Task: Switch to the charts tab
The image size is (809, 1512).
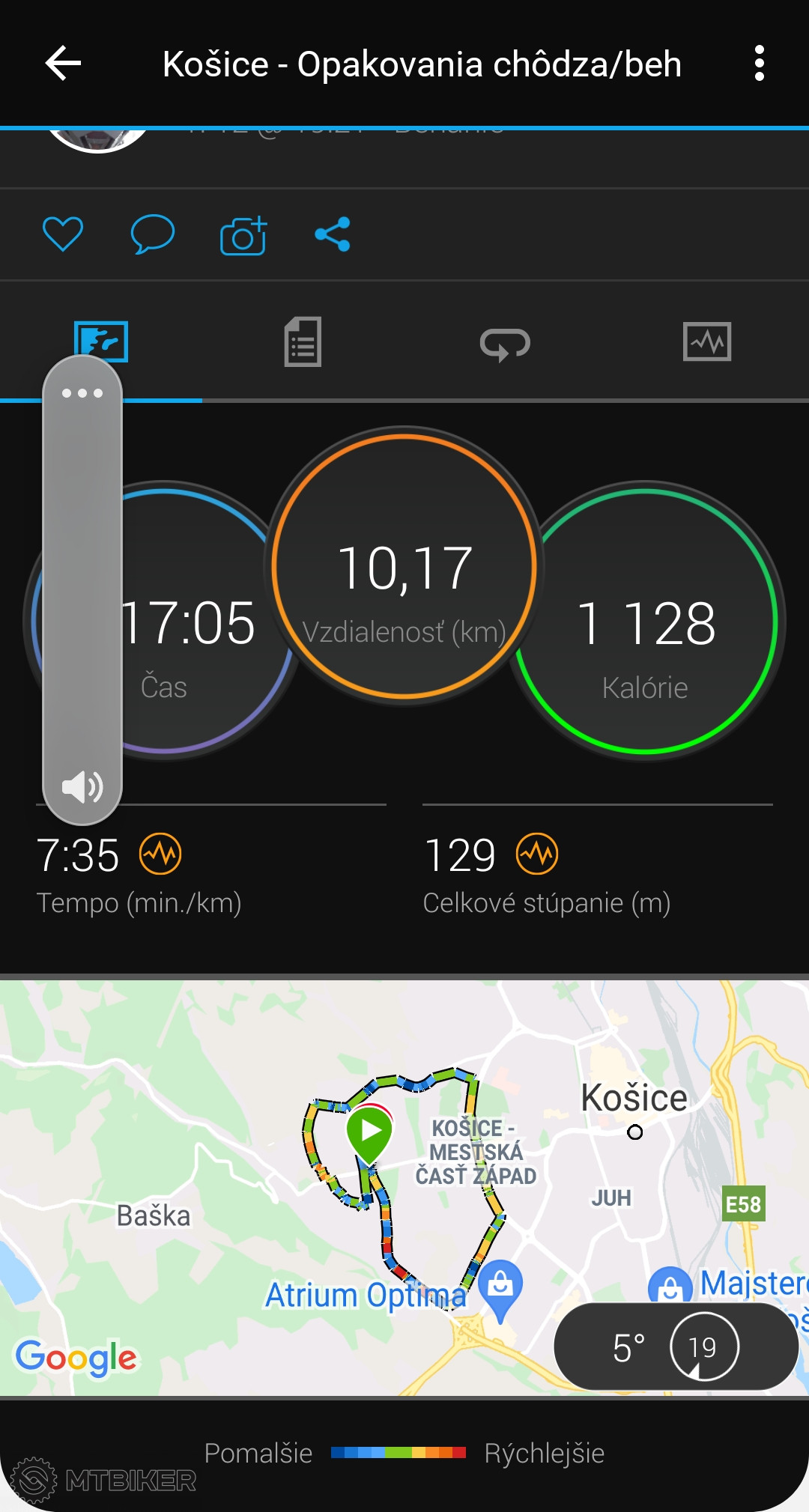Action: point(707,342)
